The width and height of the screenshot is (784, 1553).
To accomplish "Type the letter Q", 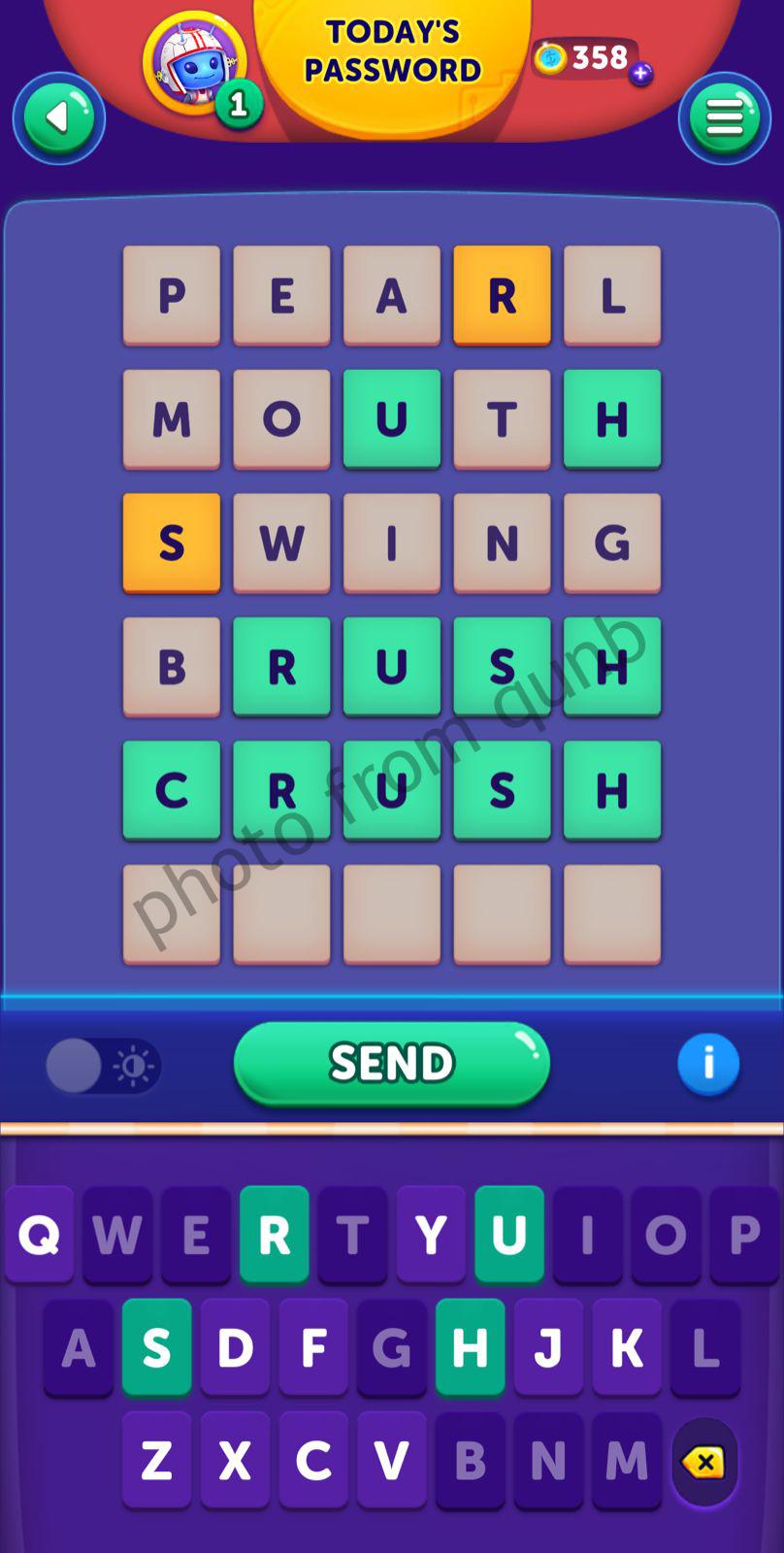I will coord(40,1234).
